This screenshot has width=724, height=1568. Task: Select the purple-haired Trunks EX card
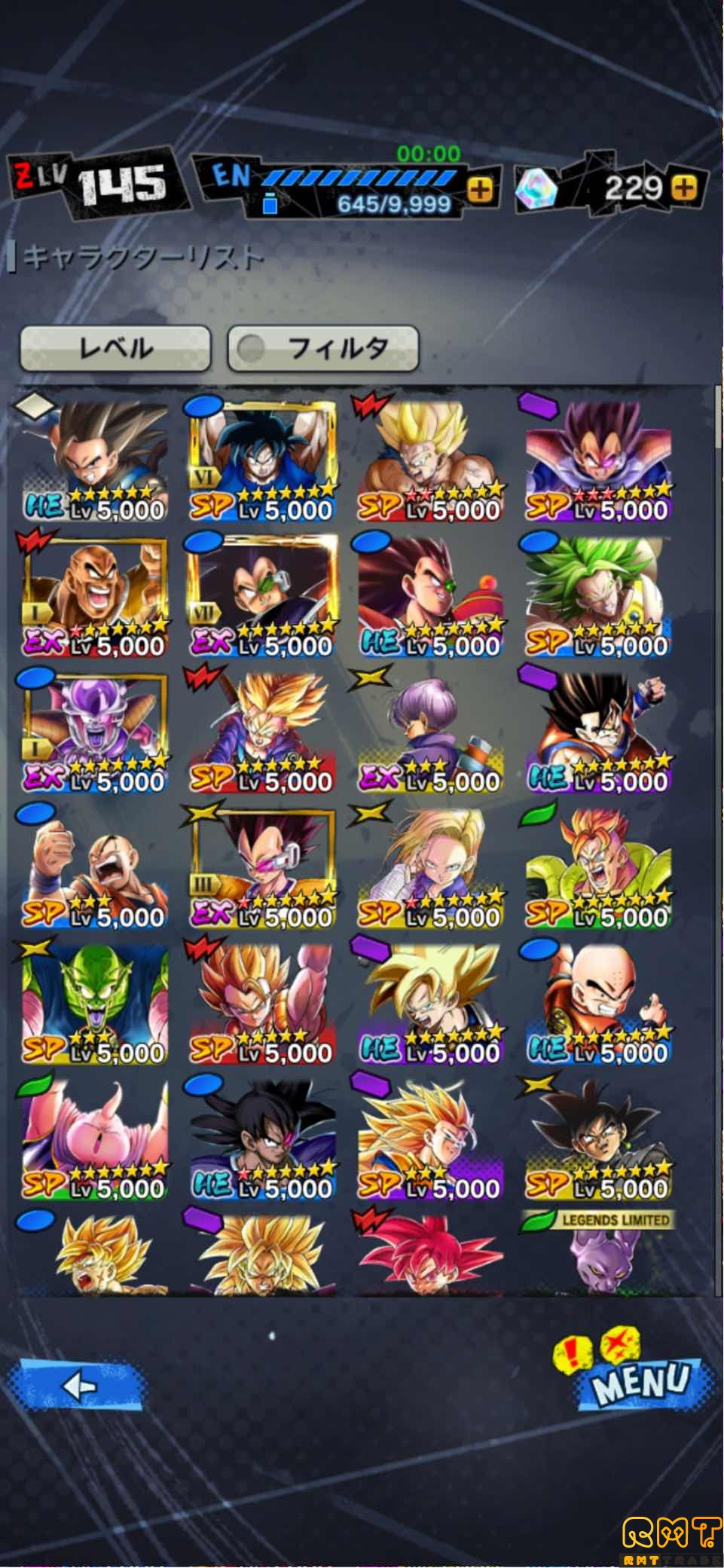click(429, 731)
